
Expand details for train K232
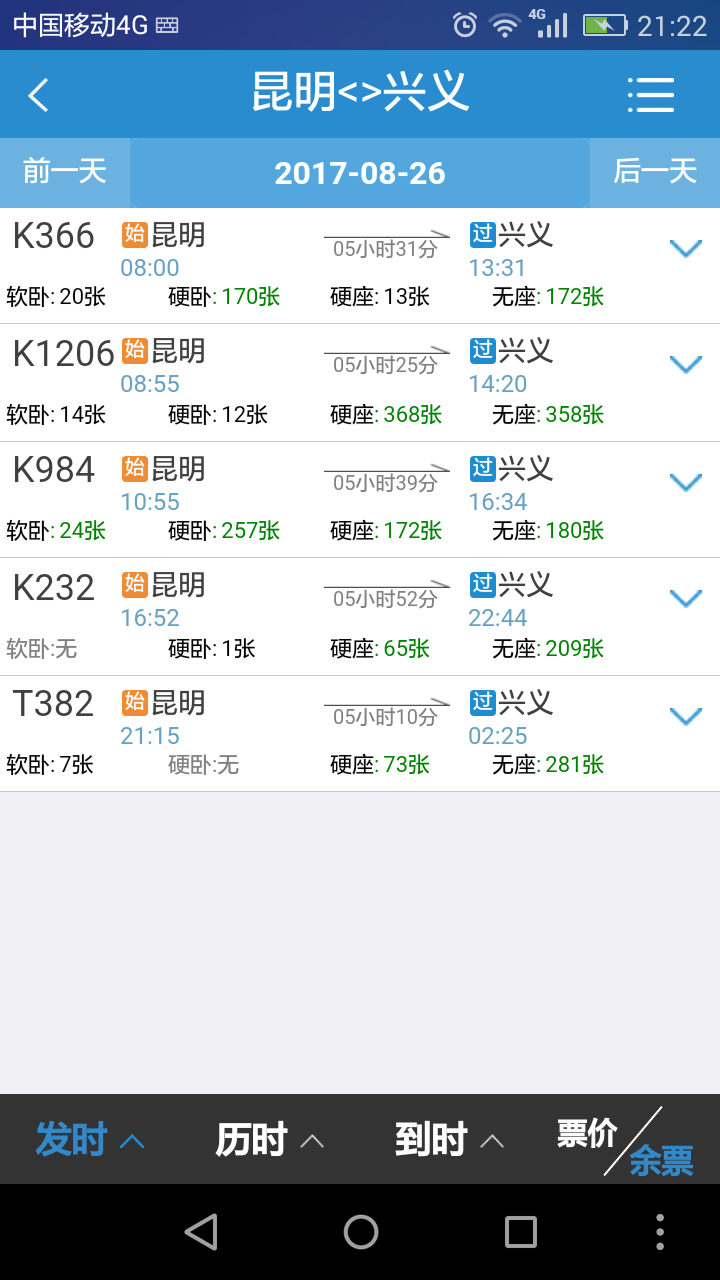pos(686,598)
